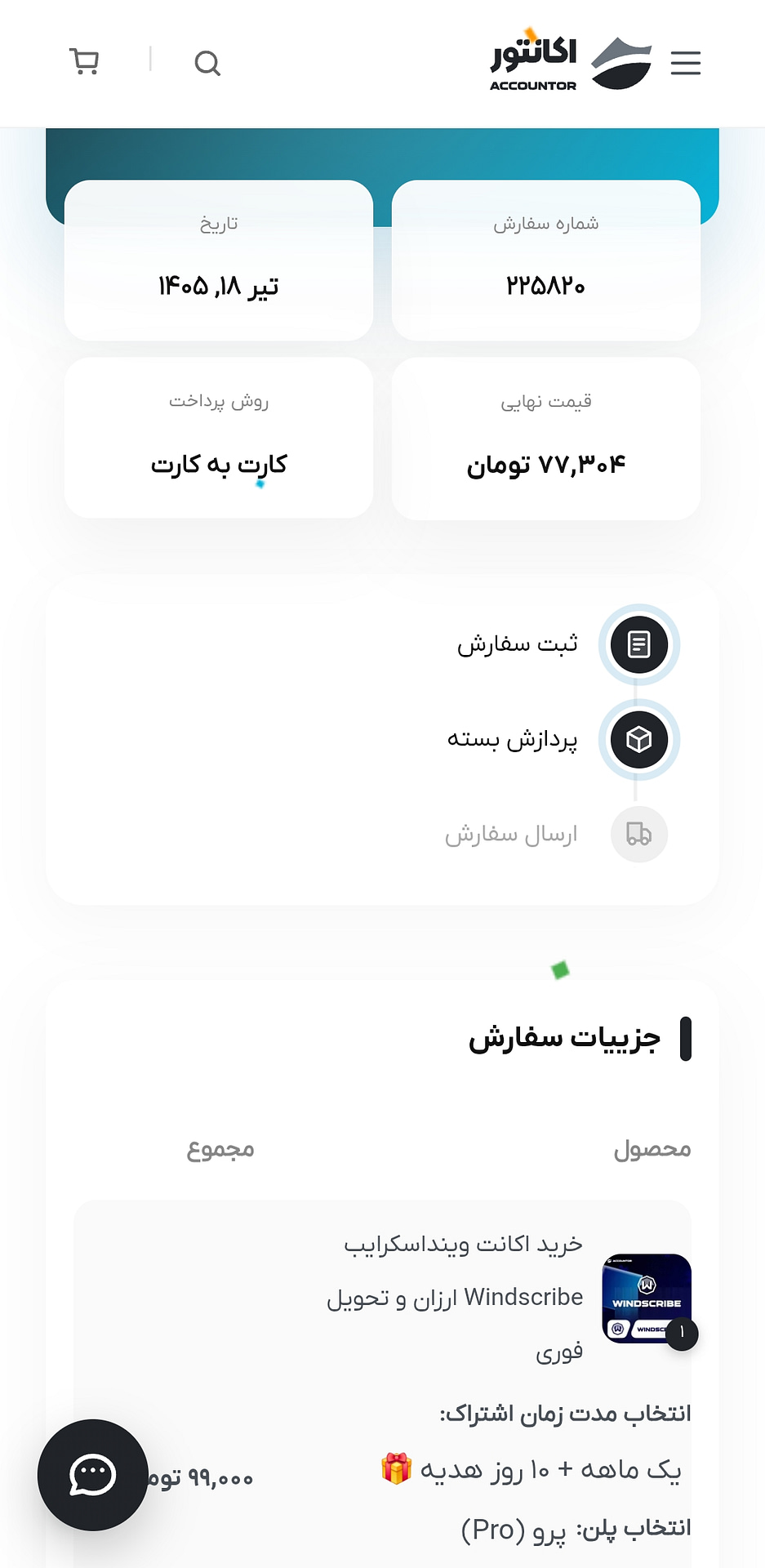Tap the search magnifier icon
The height and width of the screenshot is (1568, 765).
point(207,63)
